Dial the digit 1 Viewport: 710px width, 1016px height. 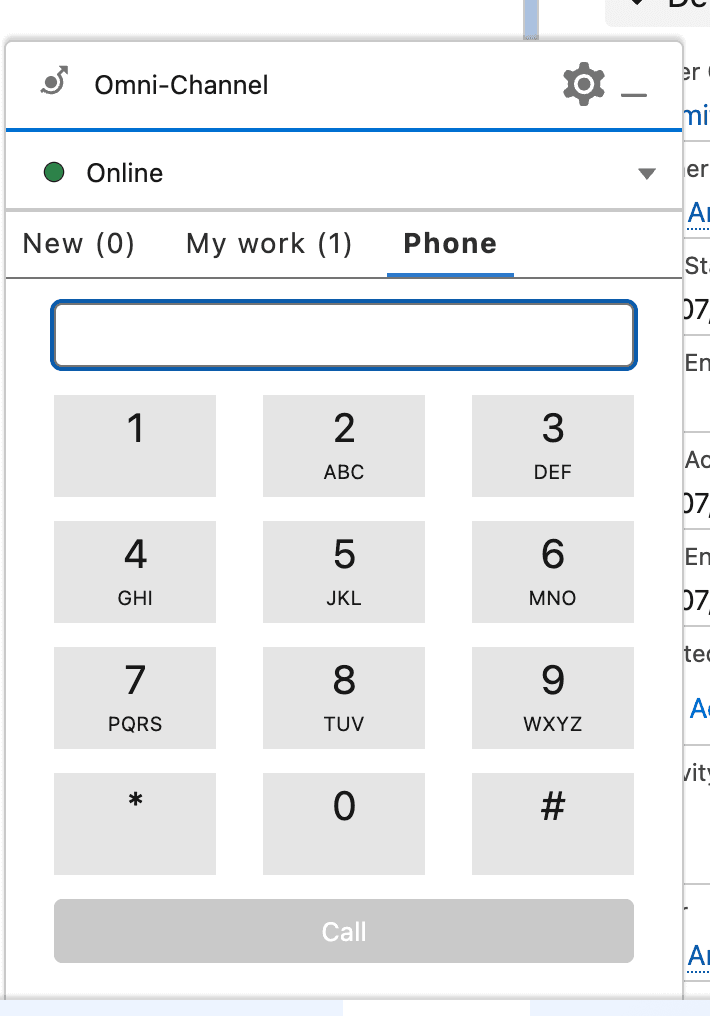[135, 445]
